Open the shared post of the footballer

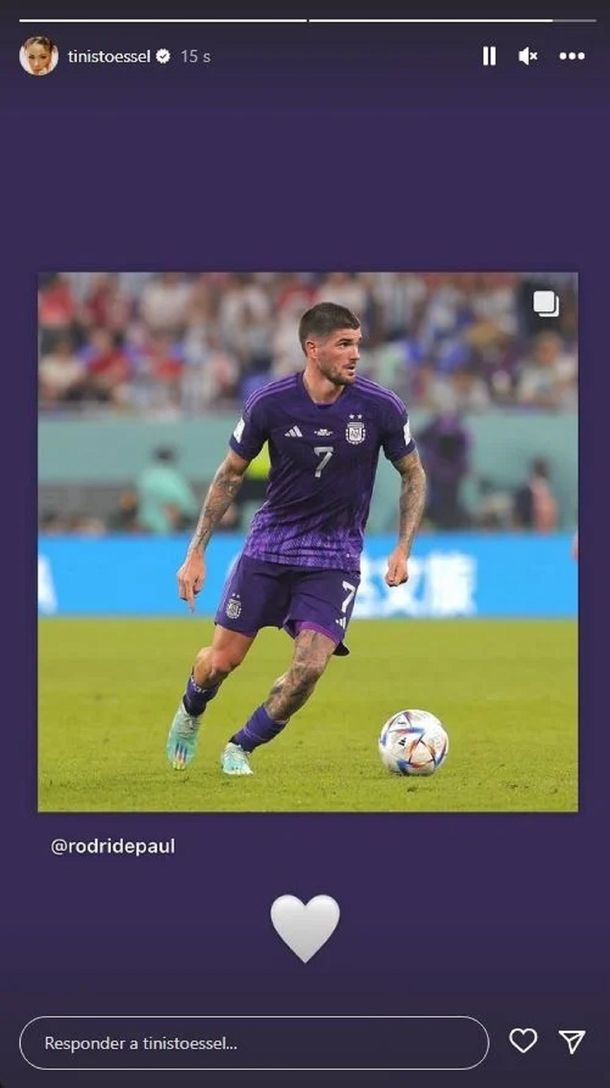pos(307,541)
